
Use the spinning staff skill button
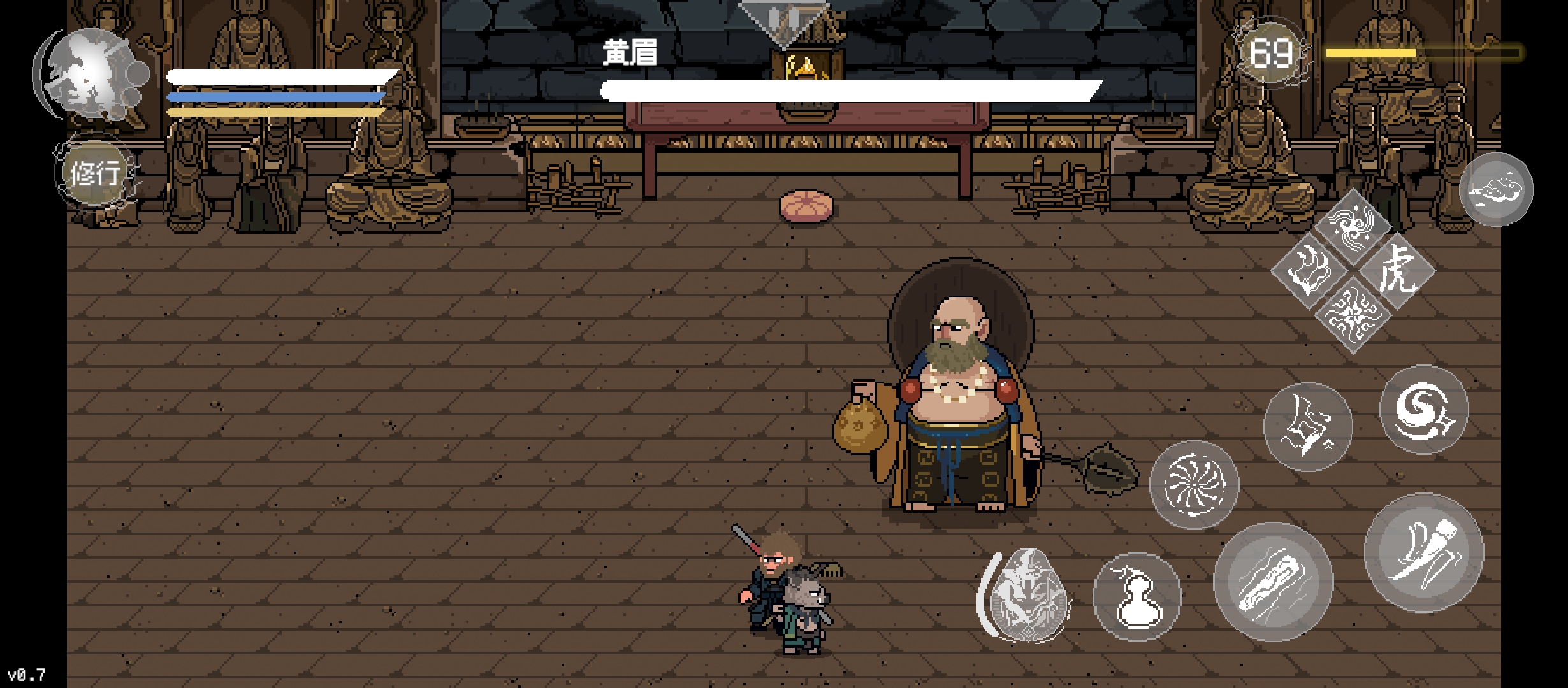(x=1194, y=484)
